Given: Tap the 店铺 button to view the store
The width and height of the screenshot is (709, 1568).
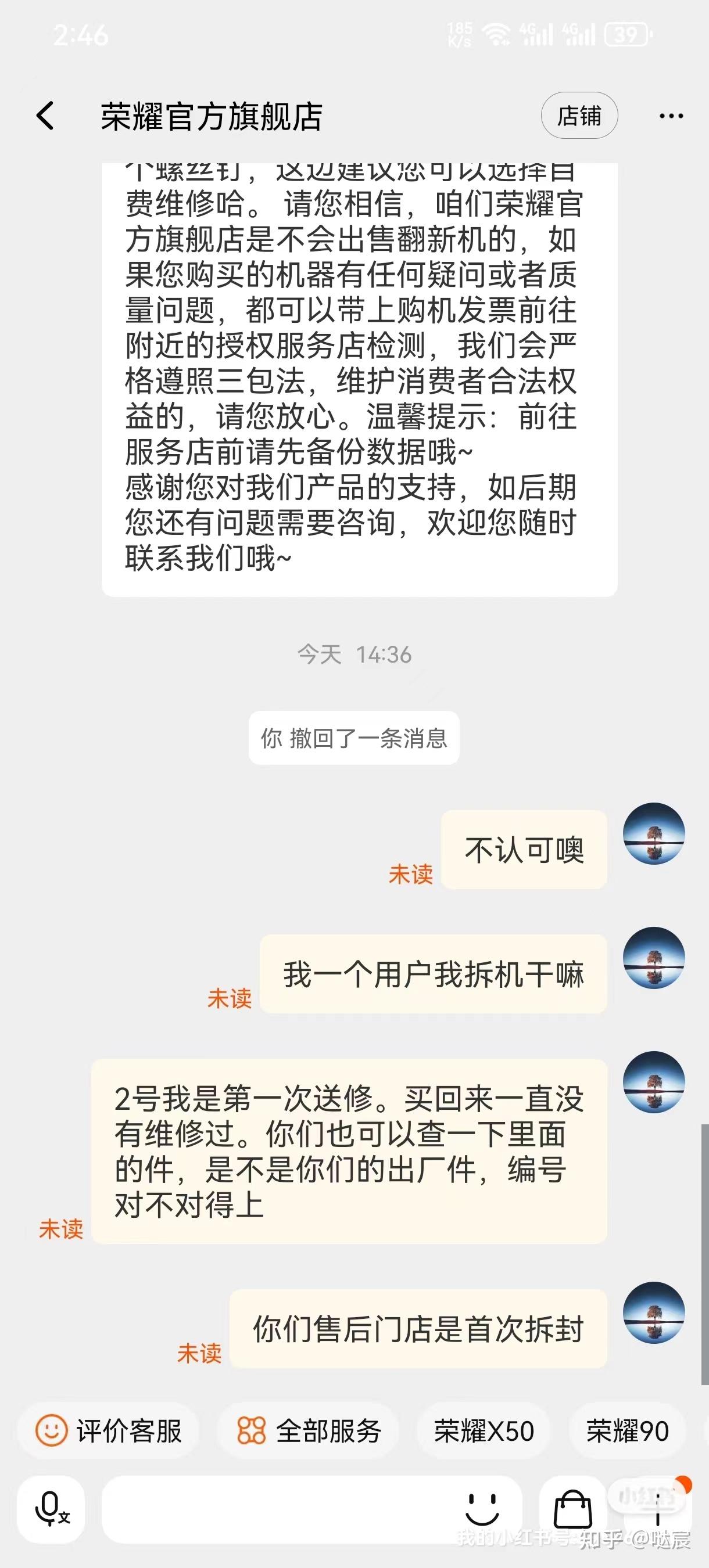Looking at the screenshot, I should 580,115.
